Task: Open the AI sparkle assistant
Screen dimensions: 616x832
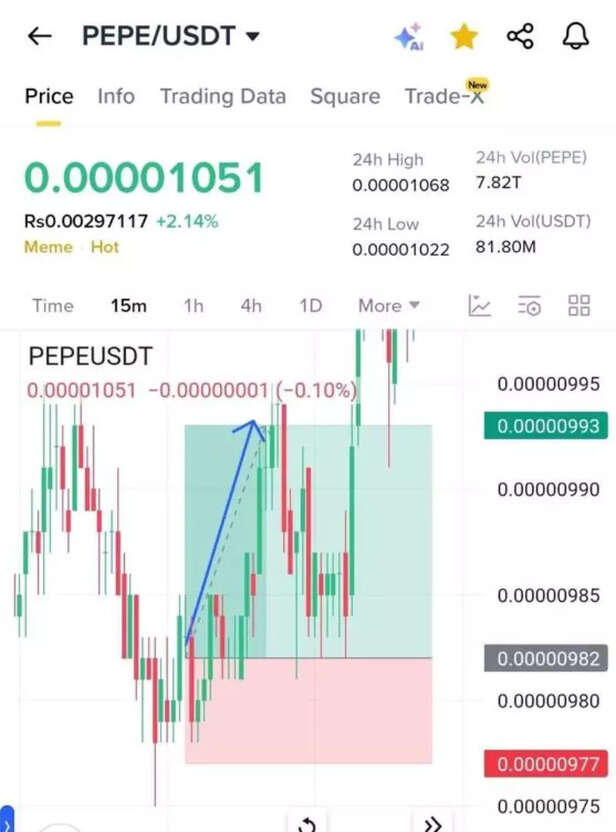Action: pyautogui.click(x=408, y=38)
